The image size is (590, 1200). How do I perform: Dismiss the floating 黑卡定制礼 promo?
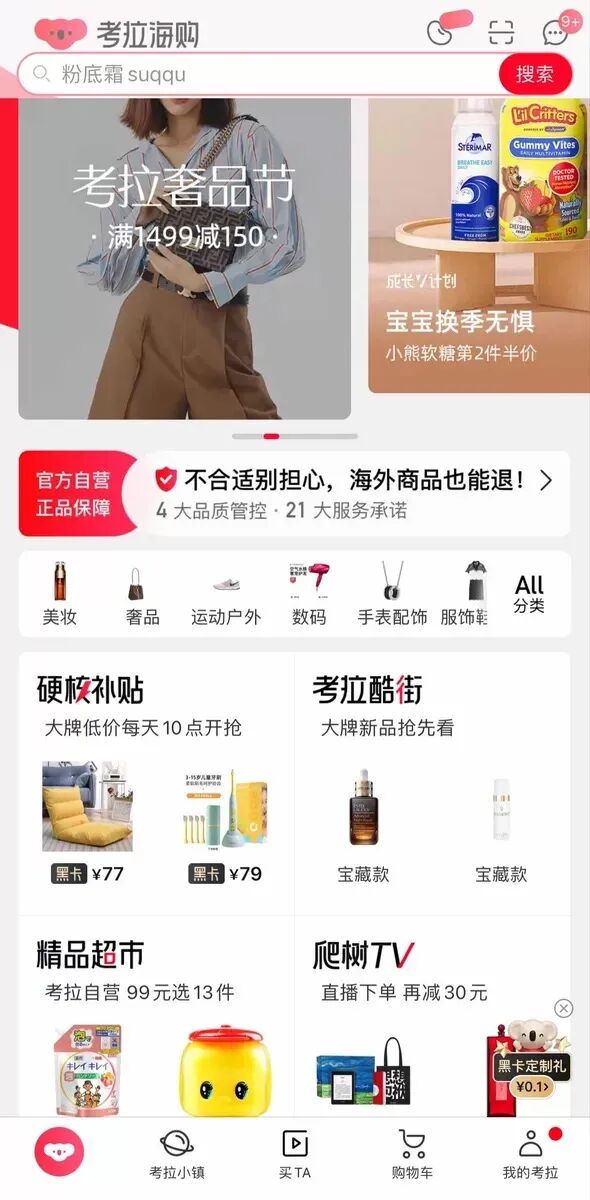coord(564,1008)
